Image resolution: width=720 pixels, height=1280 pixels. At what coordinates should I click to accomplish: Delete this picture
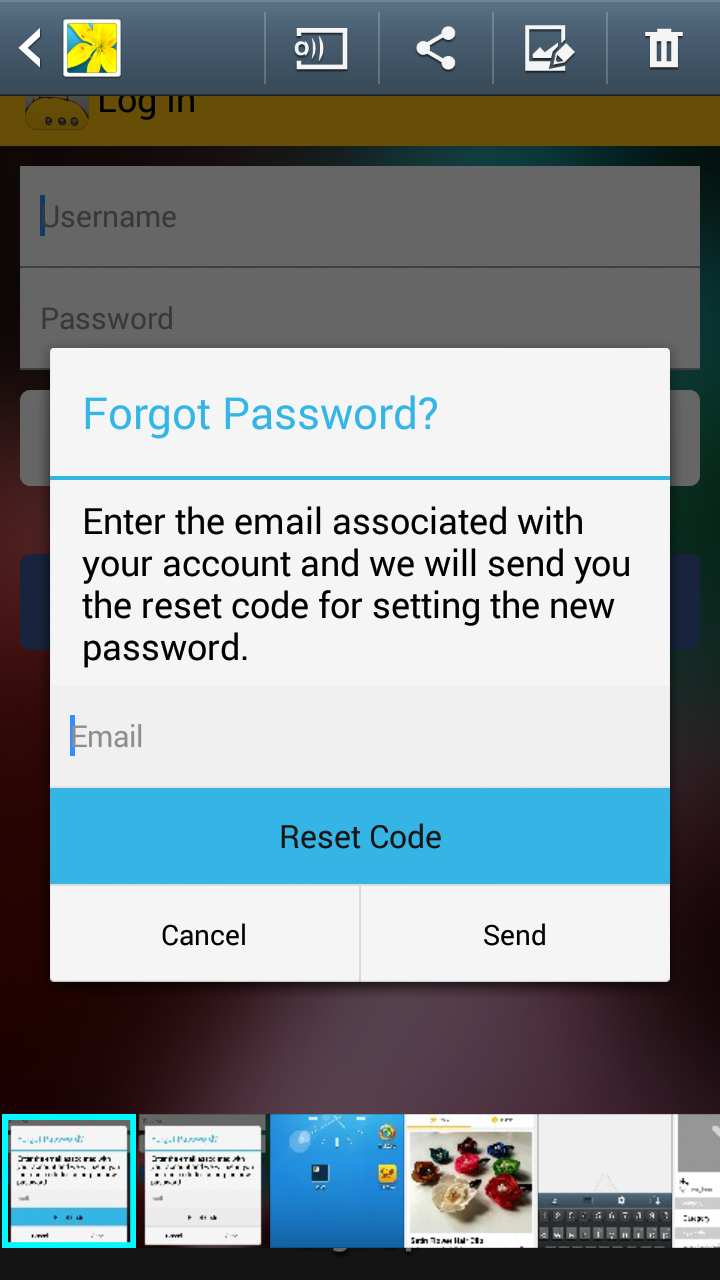click(663, 48)
